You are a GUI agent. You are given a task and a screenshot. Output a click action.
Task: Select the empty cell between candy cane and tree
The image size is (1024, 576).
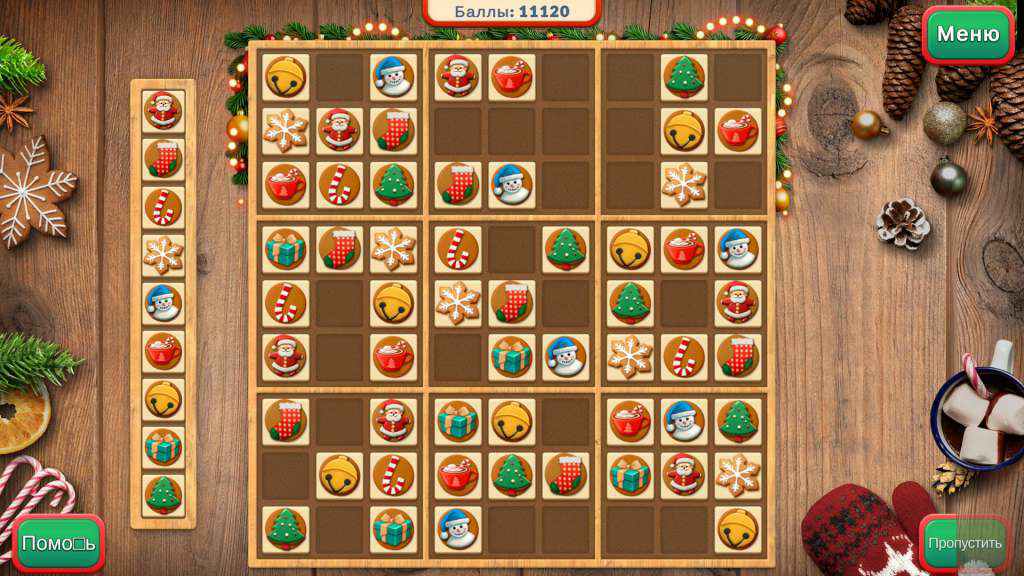512,249
